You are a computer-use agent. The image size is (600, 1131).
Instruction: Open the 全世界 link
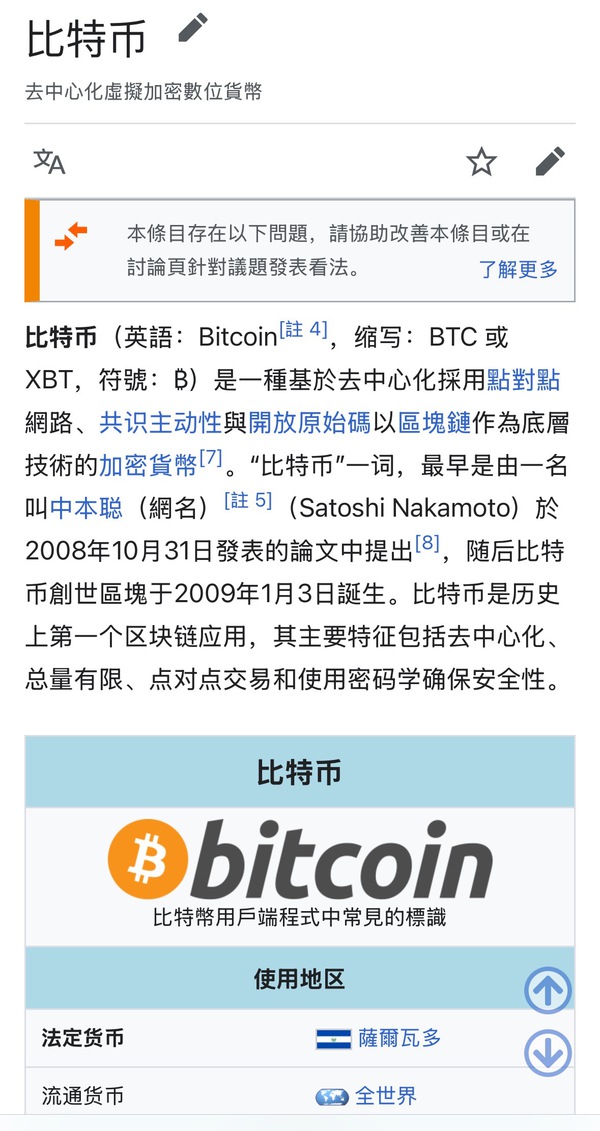coord(386,1096)
